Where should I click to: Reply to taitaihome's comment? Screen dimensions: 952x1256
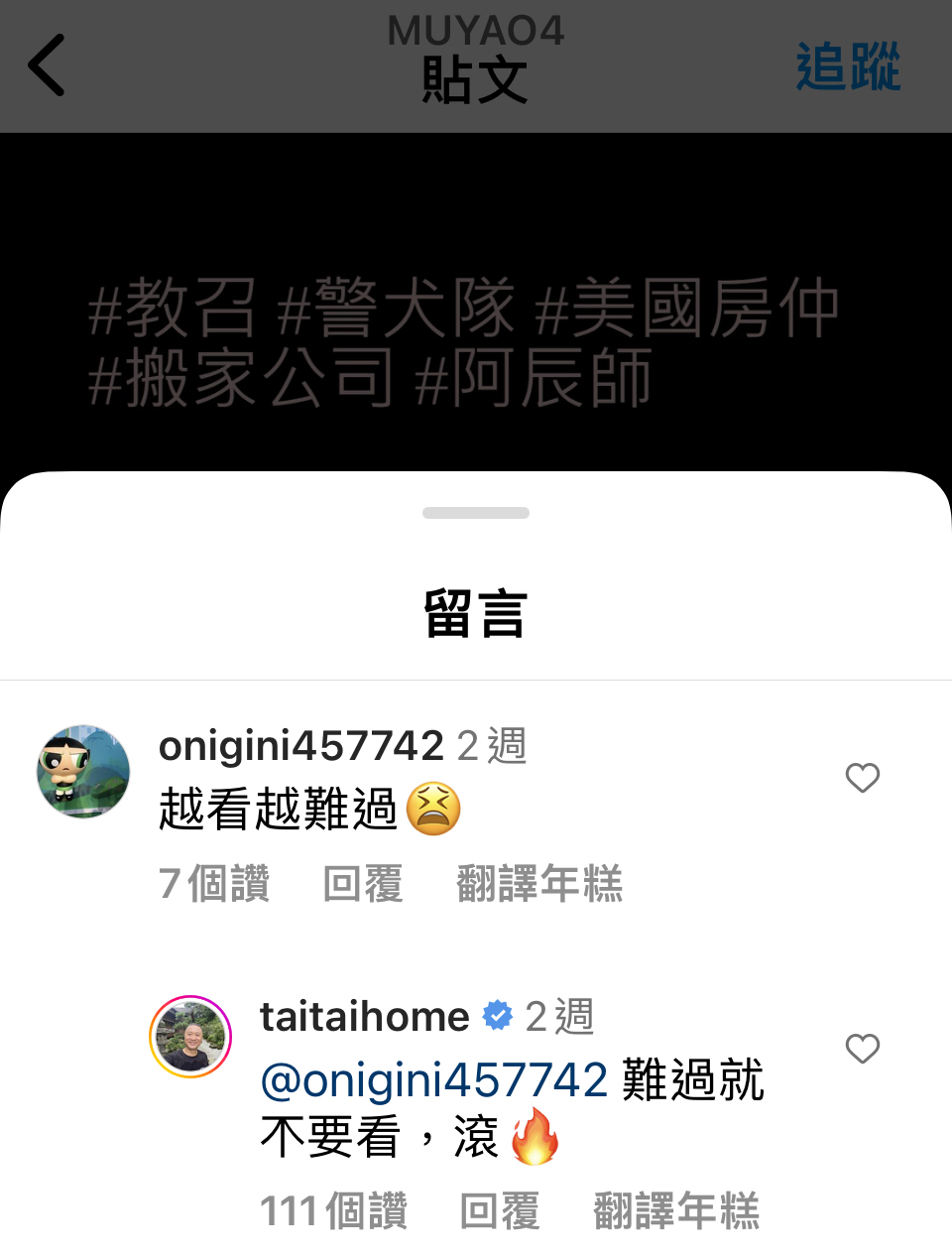tap(500, 1211)
